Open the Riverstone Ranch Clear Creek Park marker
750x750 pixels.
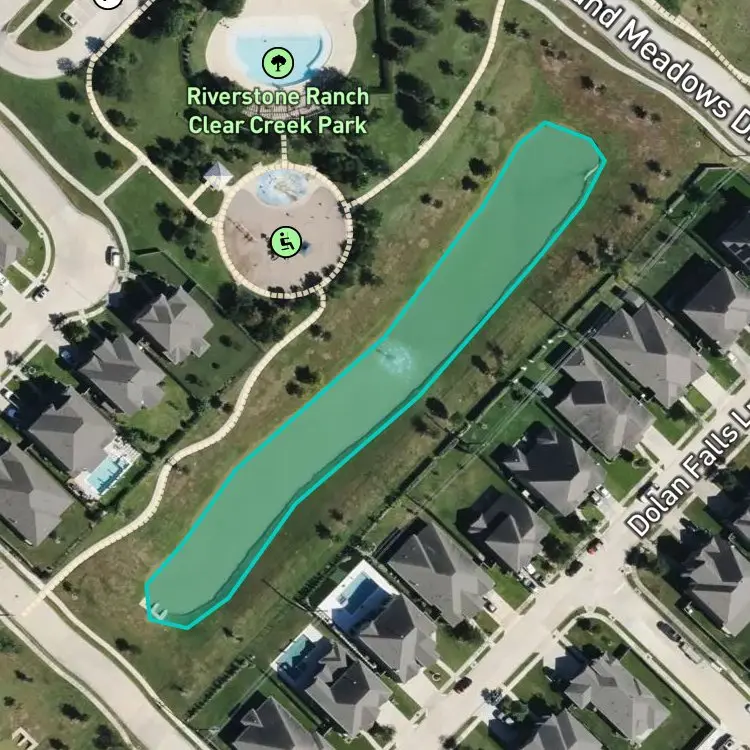click(278, 63)
